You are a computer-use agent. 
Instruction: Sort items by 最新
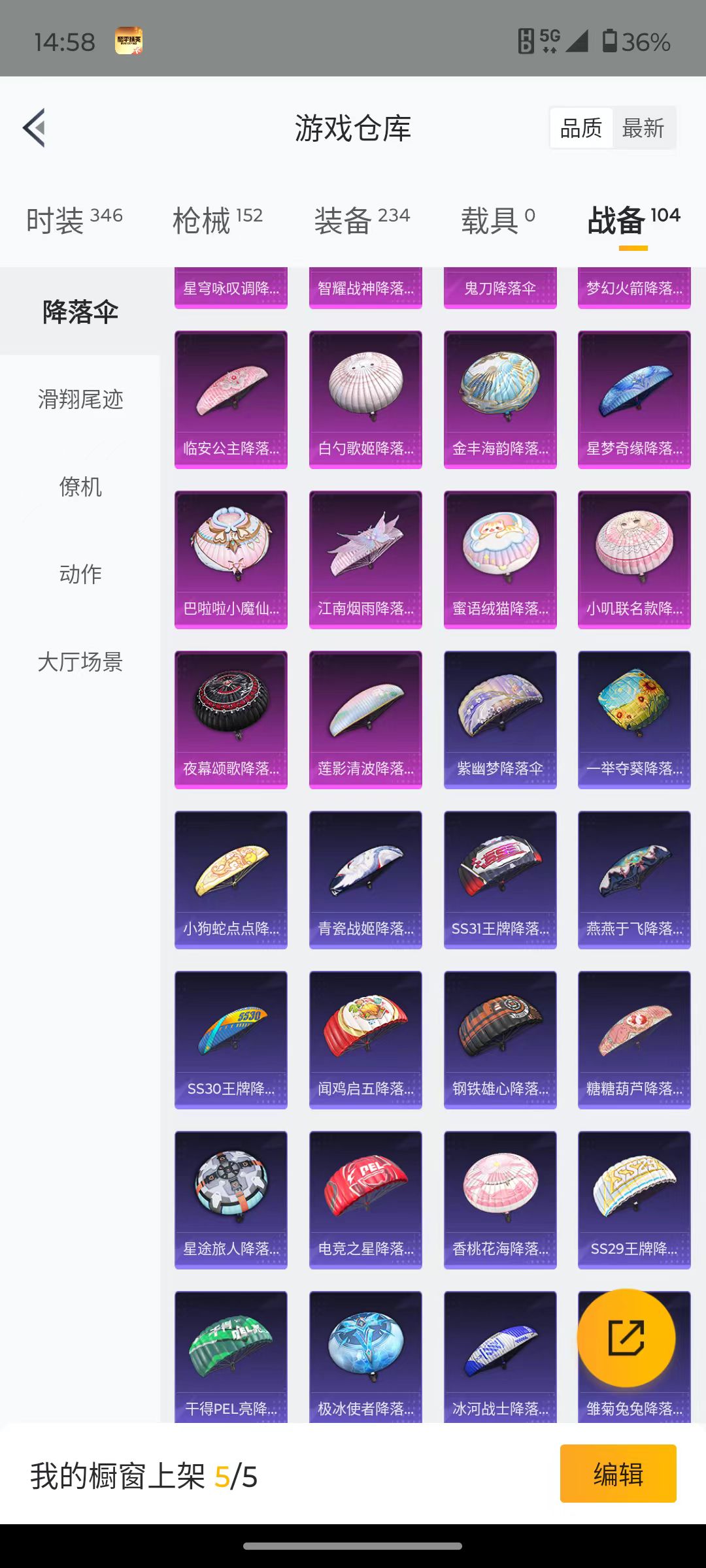pyautogui.click(x=643, y=128)
